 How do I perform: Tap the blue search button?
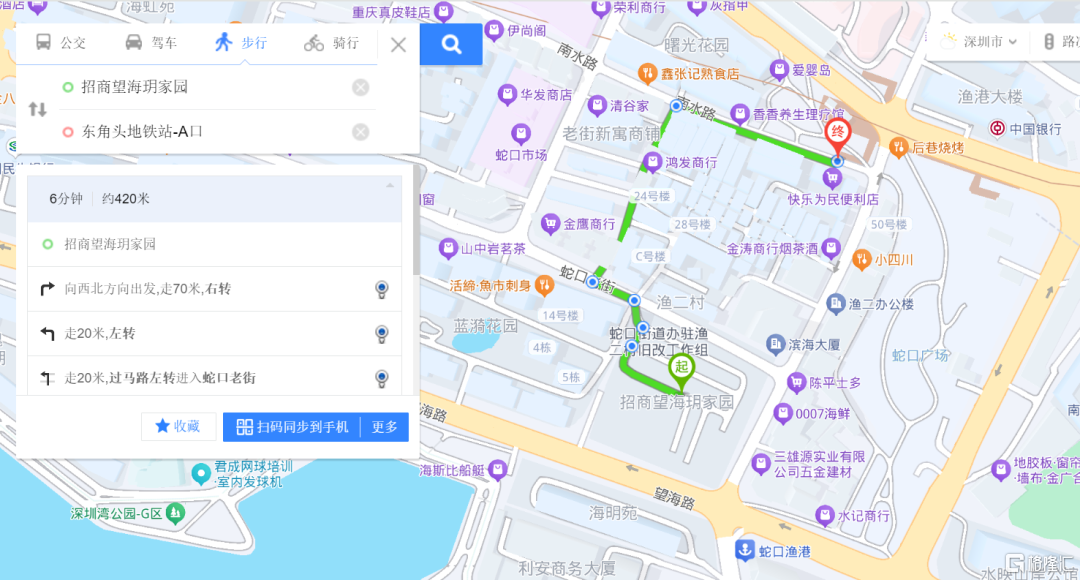[x=451, y=44]
